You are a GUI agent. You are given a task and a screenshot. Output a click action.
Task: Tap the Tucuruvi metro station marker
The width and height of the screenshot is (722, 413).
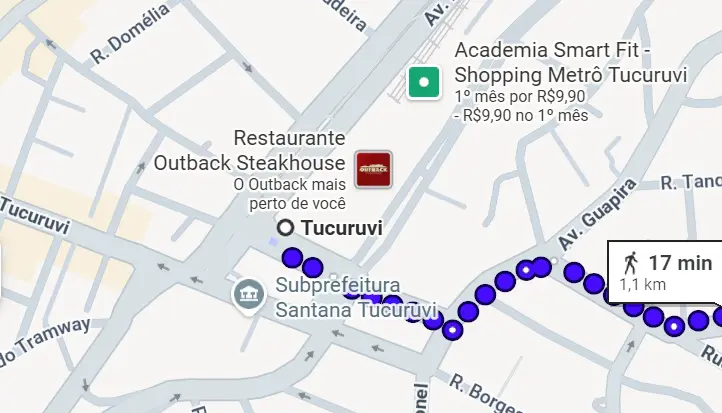click(x=286, y=228)
